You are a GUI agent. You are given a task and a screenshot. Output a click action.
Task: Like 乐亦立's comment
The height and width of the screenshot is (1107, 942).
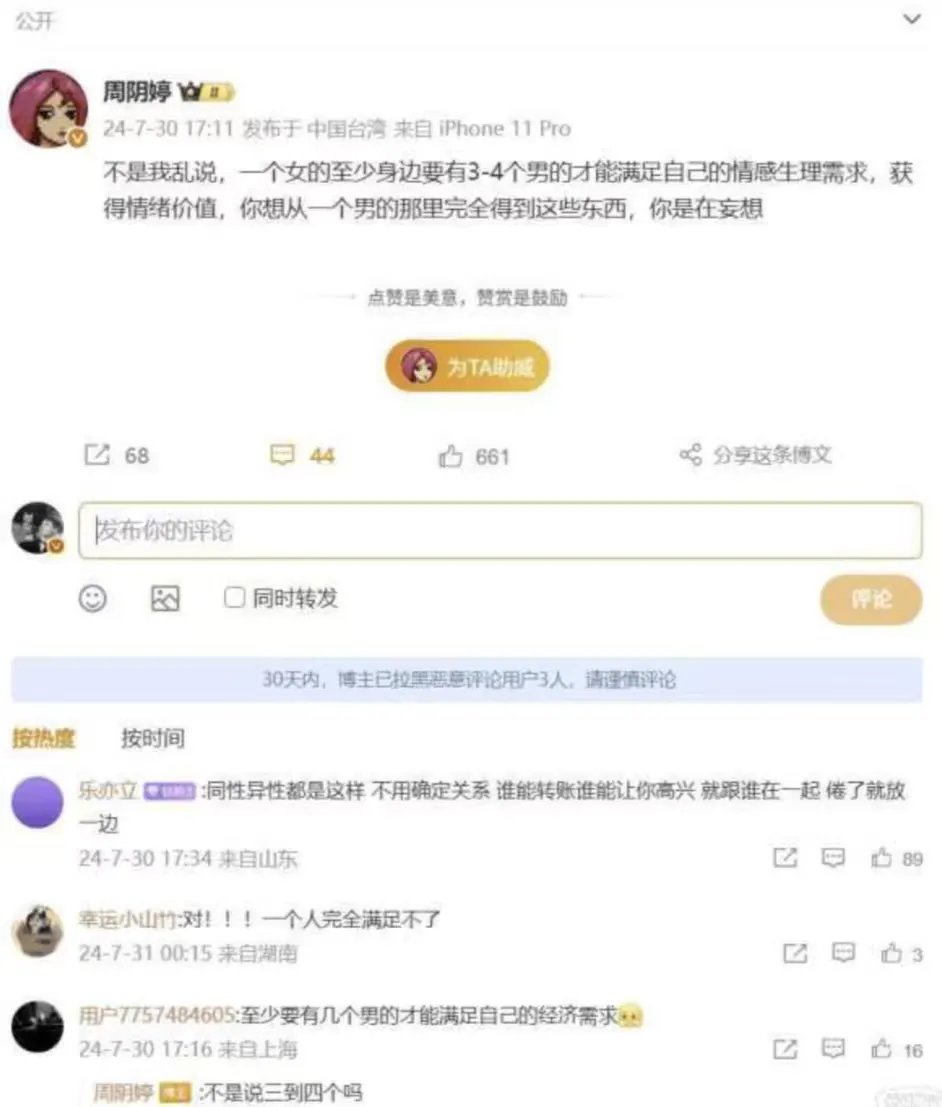click(x=881, y=858)
